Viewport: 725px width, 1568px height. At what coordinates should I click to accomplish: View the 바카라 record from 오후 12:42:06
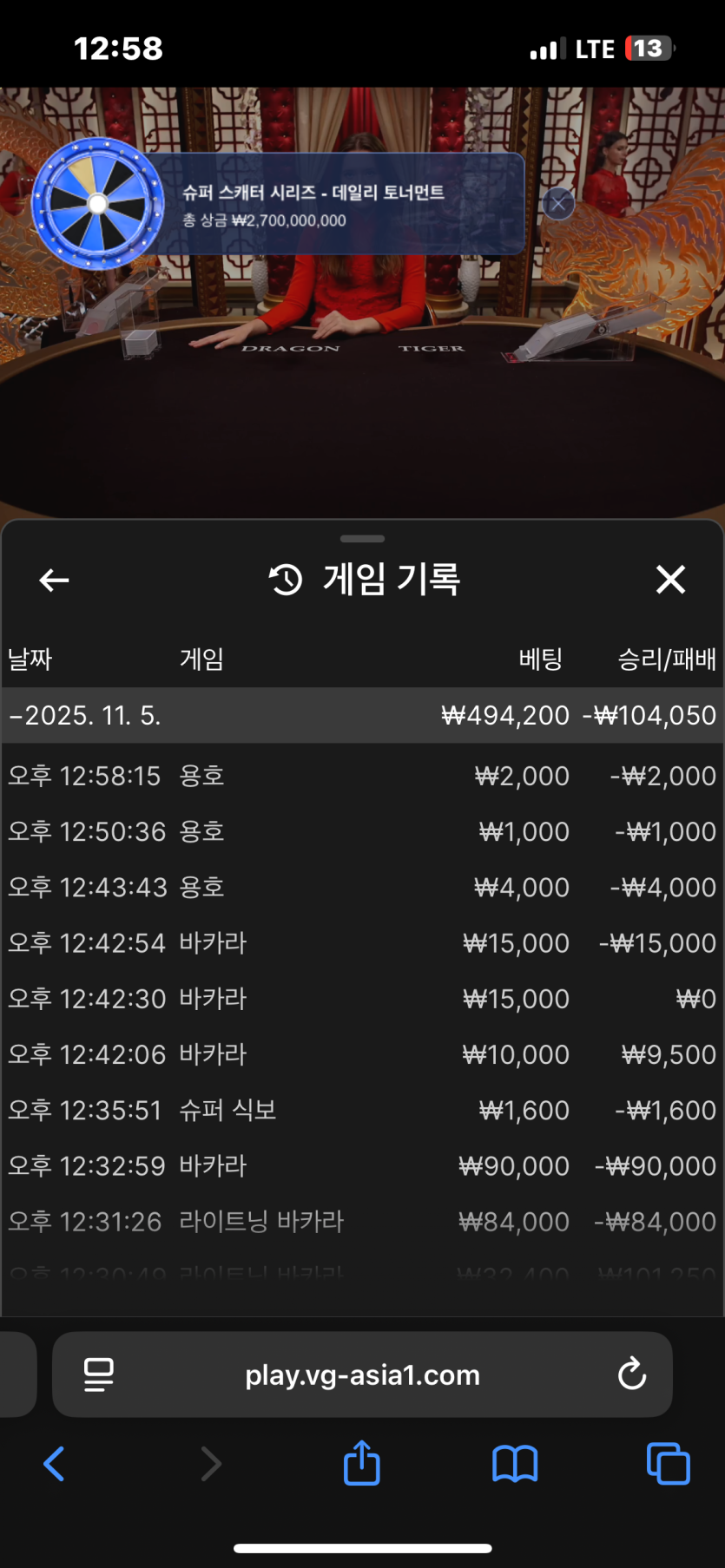361,1054
